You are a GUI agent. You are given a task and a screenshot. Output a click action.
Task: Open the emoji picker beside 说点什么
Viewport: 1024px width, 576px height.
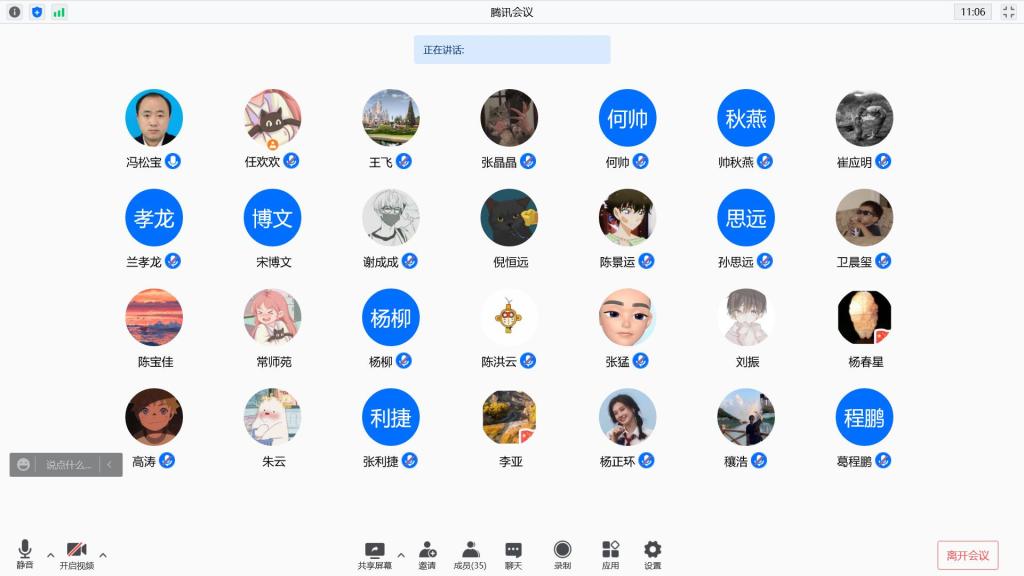23,465
